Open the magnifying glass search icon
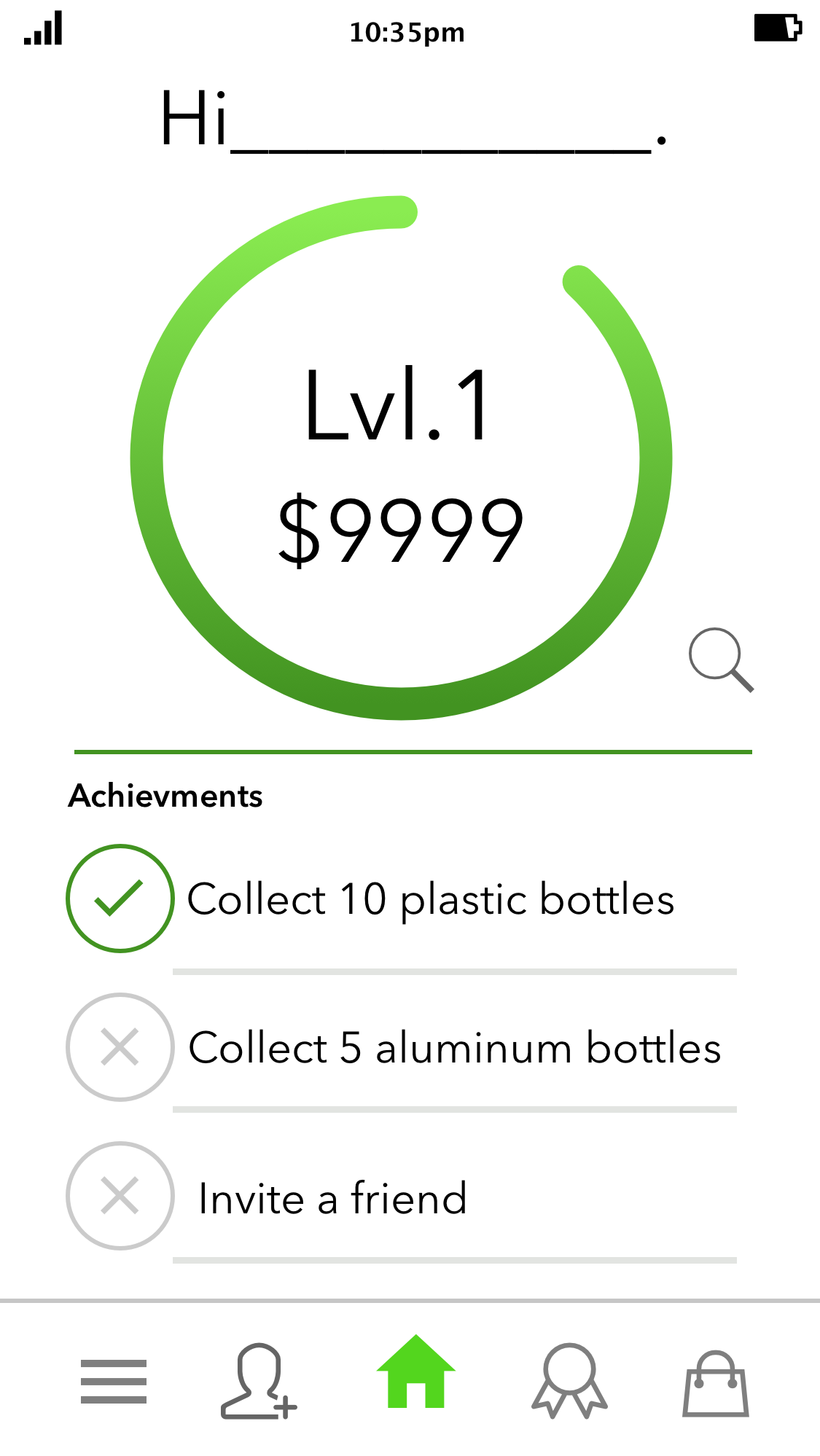820x1456 pixels. (x=720, y=659)
